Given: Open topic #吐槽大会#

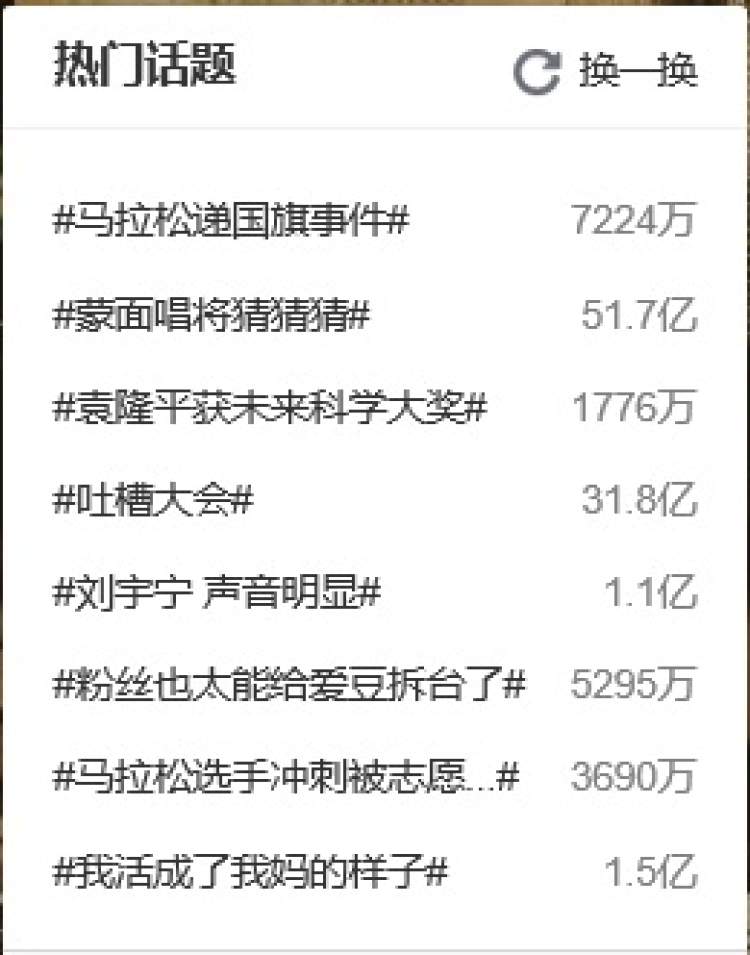Looking at the screenshot, I should tap(153, 501).
